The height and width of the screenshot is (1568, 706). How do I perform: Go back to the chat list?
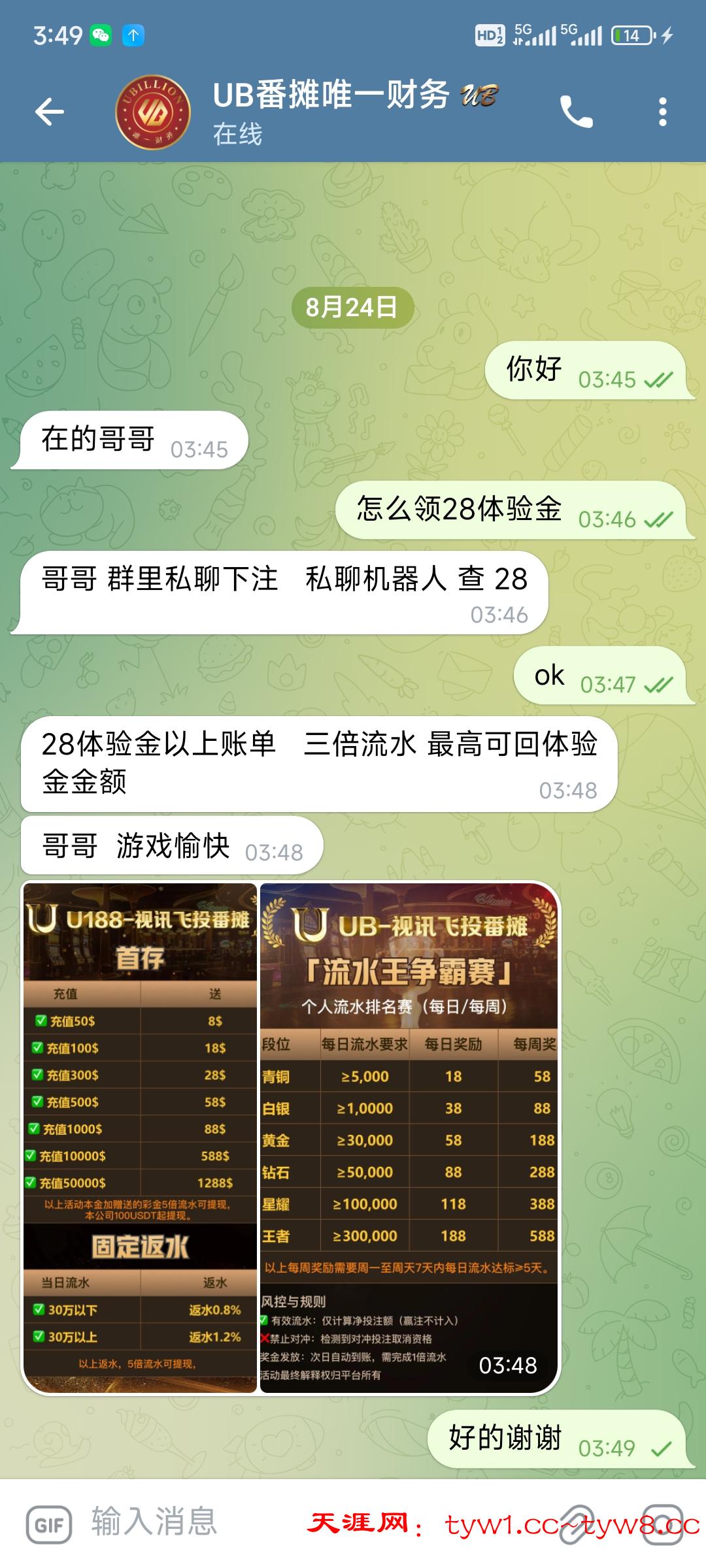50,112
